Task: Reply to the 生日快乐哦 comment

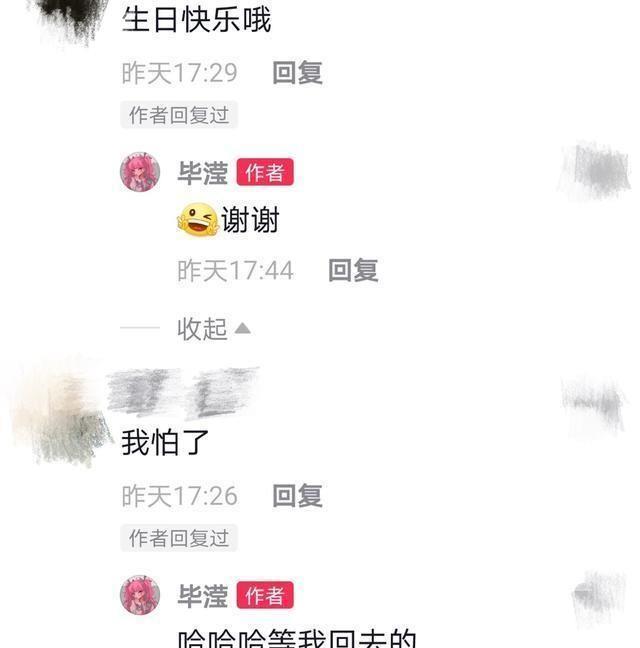Action: (297, 73)
